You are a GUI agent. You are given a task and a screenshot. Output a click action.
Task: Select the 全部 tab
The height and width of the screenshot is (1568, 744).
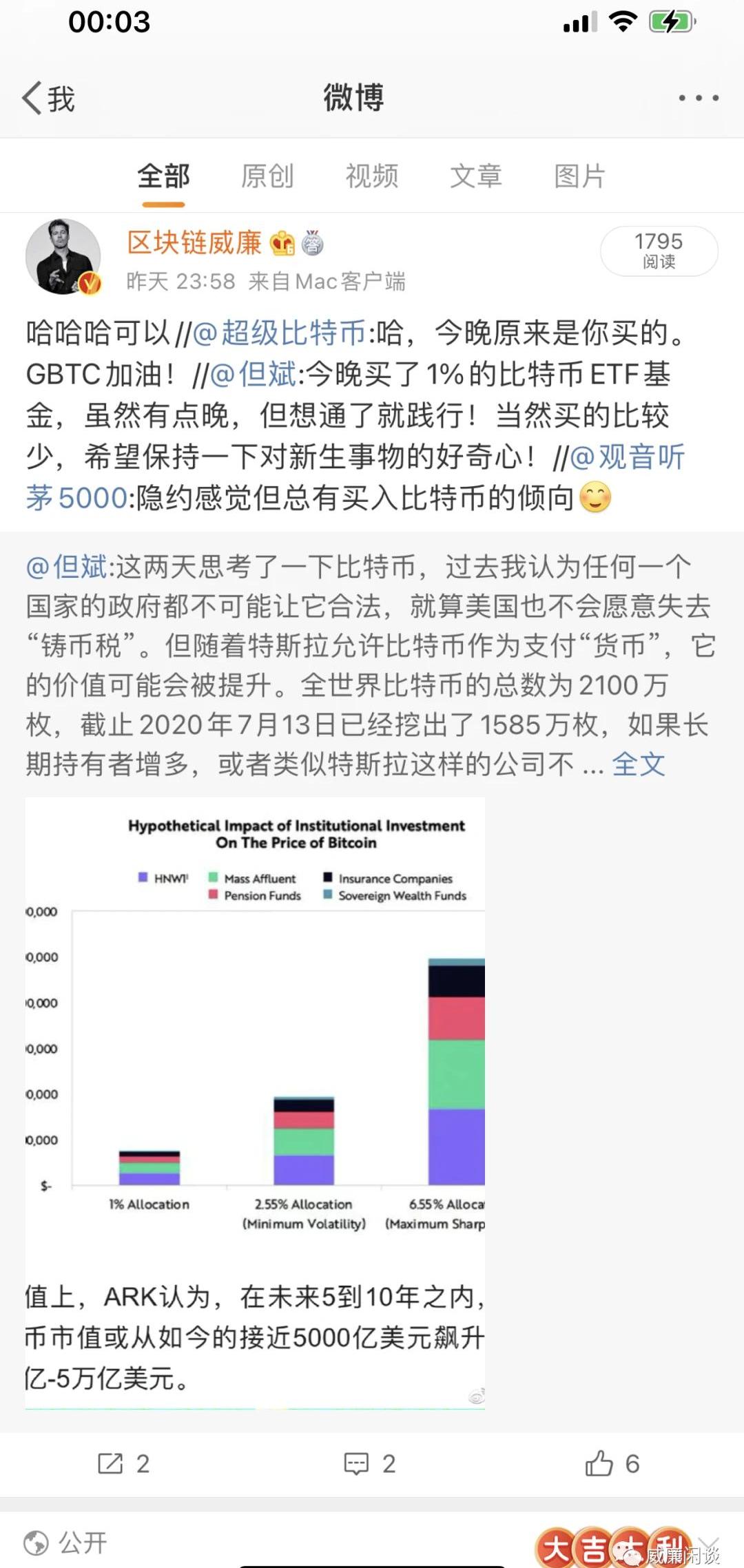click(163, 176)
